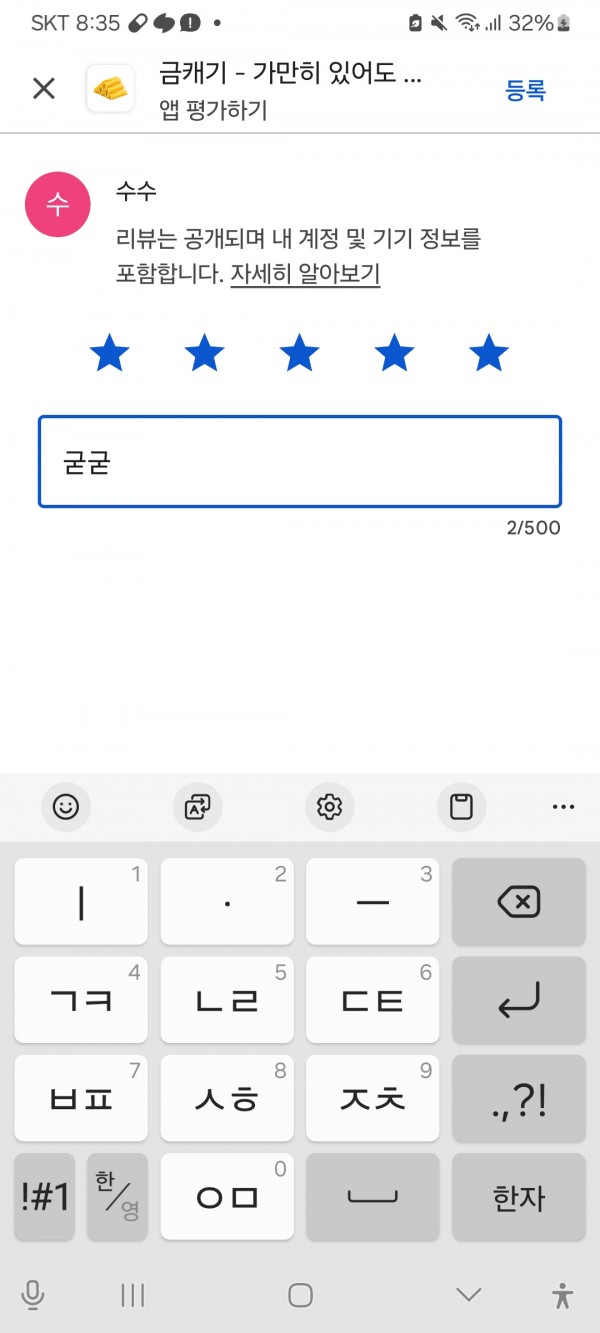600x1333 pixels.
Task: Switch keyboard language with 한/영 key
Action: (x=117, y=1197)
